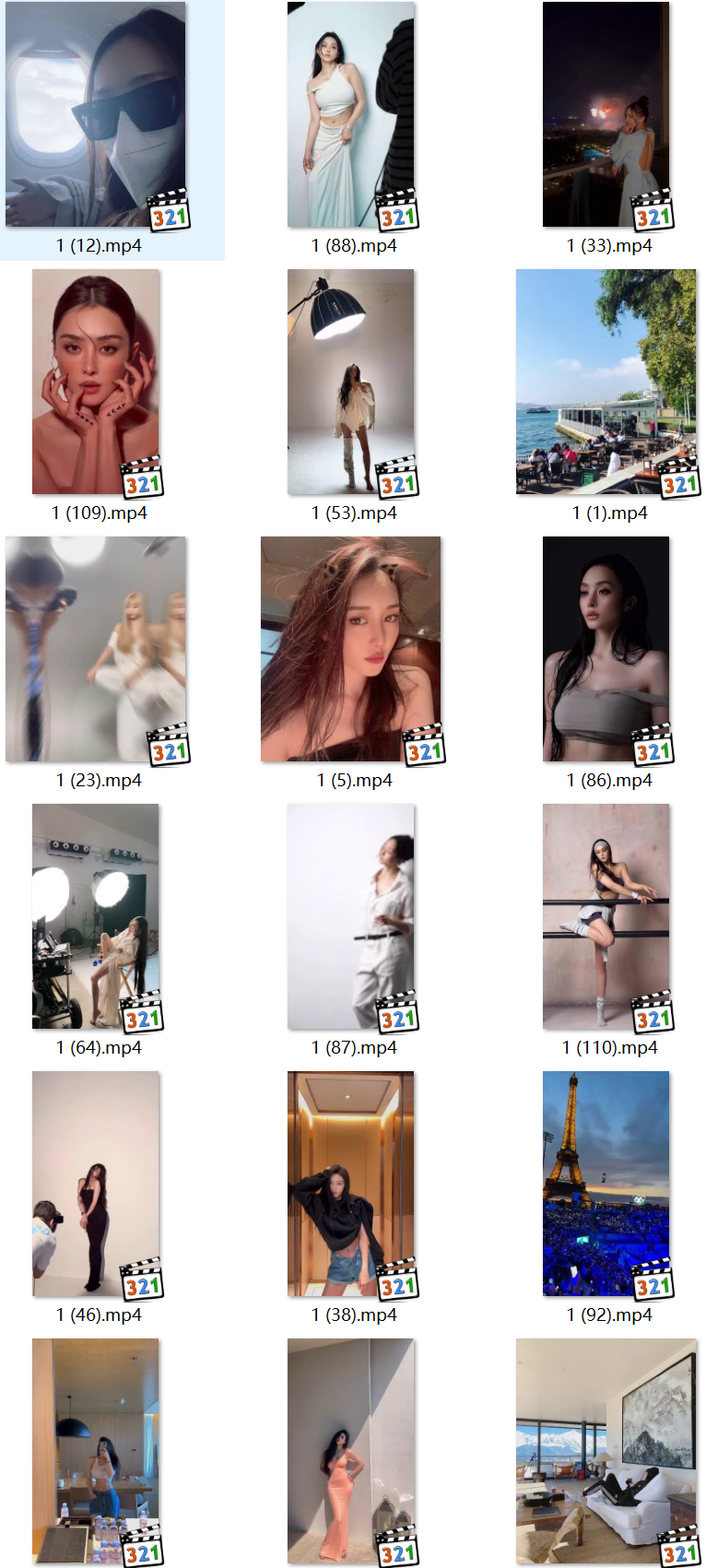Select the video 1 (12).mp4
The height and width of the screenshot is (1568, 706).
point(96,115)
